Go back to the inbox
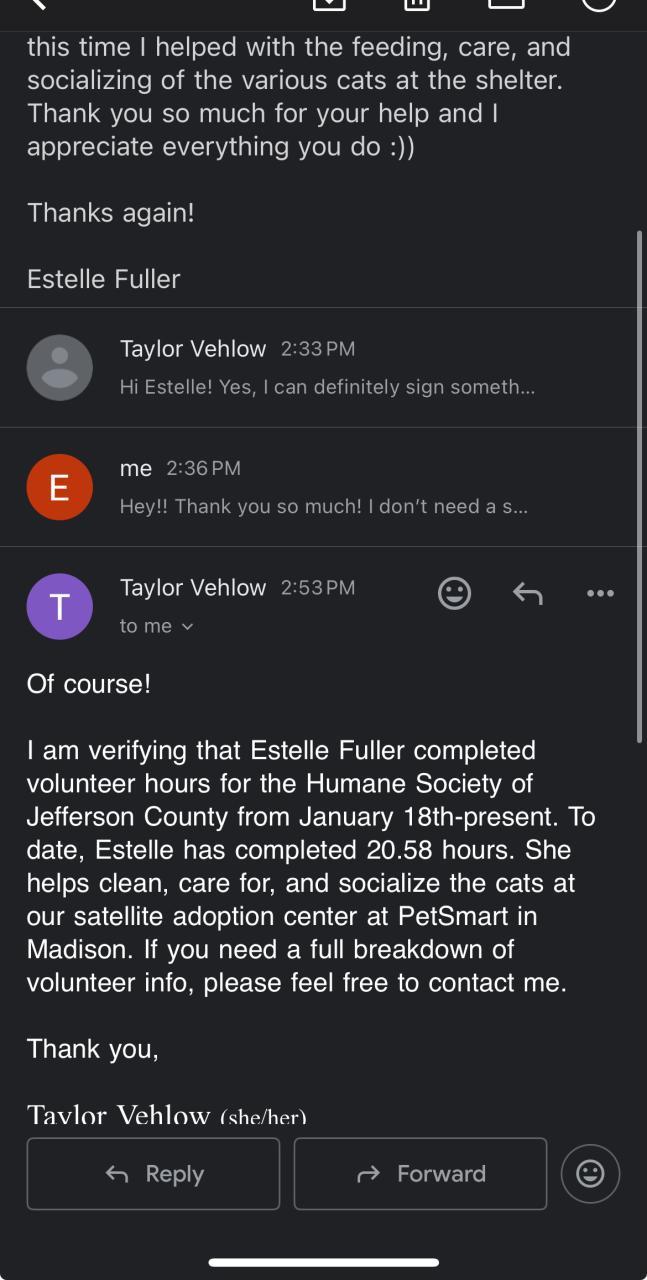Image resolution: width=647 pixels, height=1280 pixels. click(x=38, y=4)
